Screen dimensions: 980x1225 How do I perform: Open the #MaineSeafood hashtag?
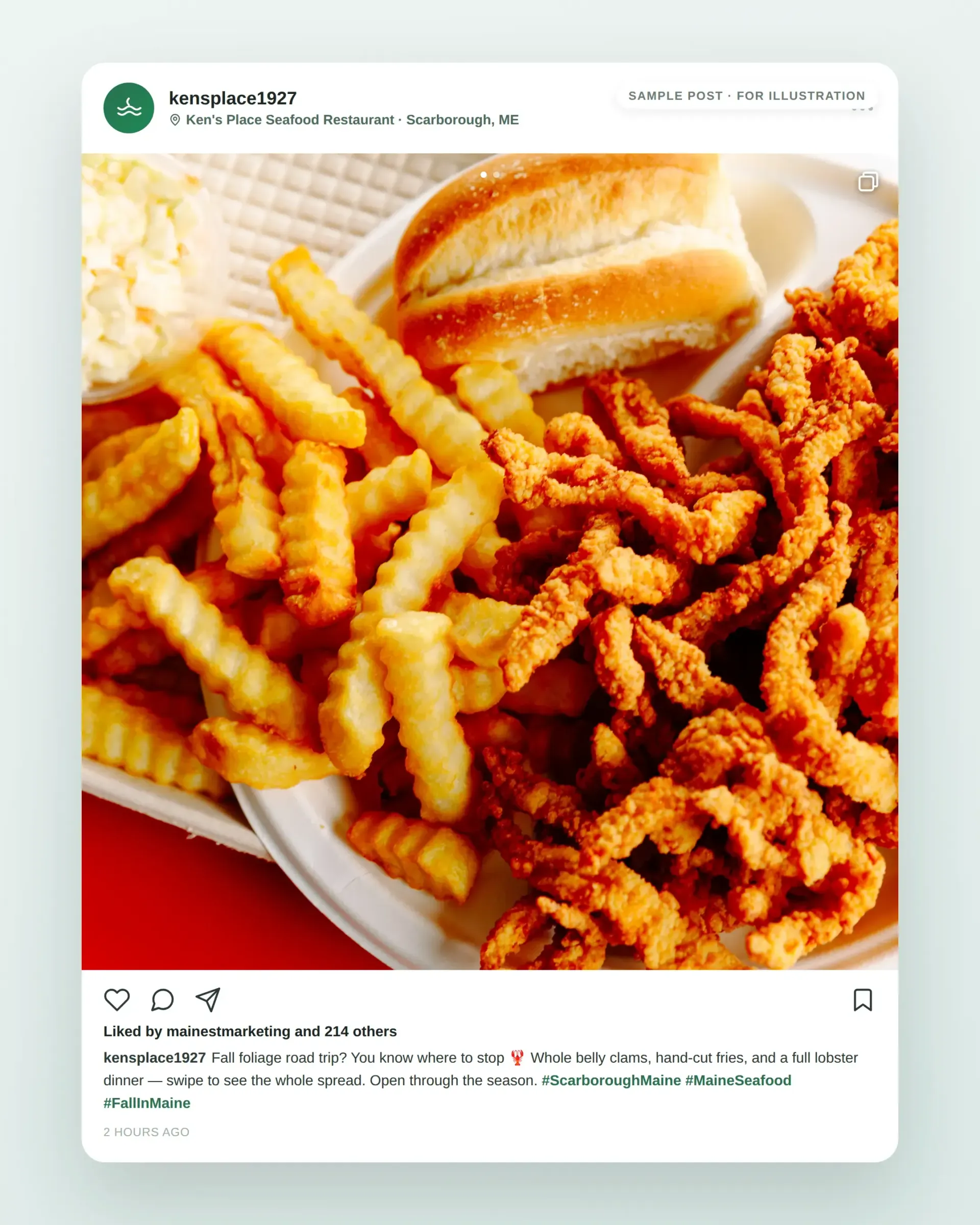pos(738,1080)
